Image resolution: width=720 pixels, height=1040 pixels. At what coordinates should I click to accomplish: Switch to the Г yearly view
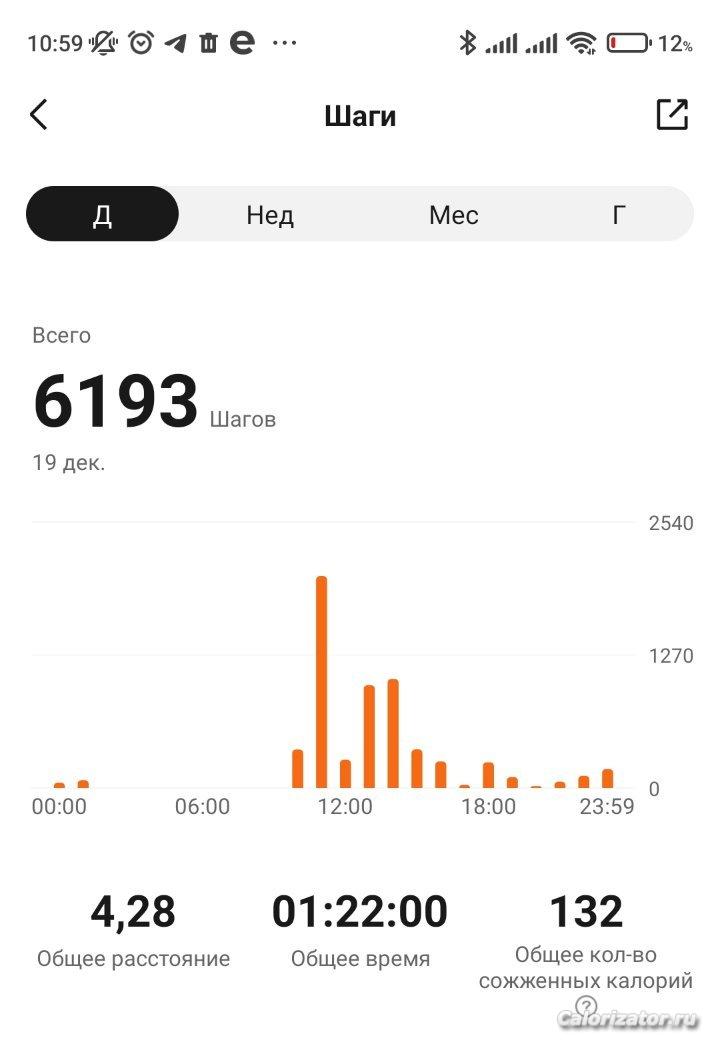[x=619, y=215]
